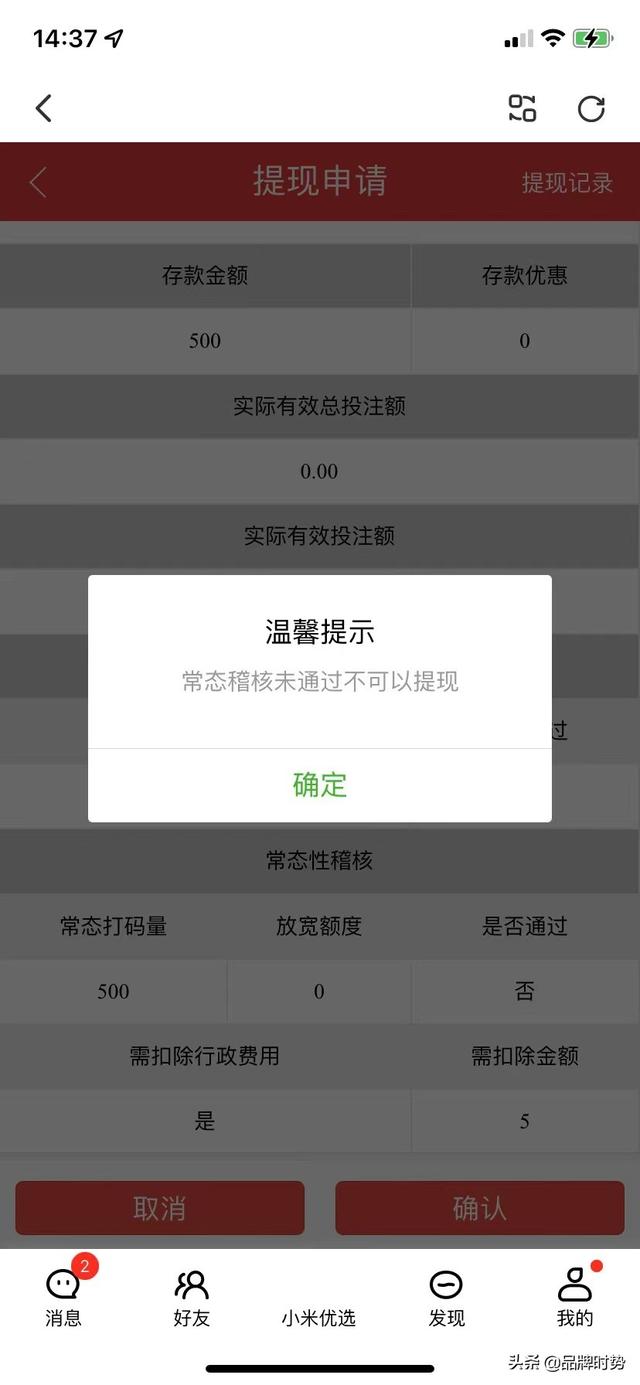The image size is (640, 1385).
Task: Tap the 确认 button to submit
Action: (x=480, y=1208)
